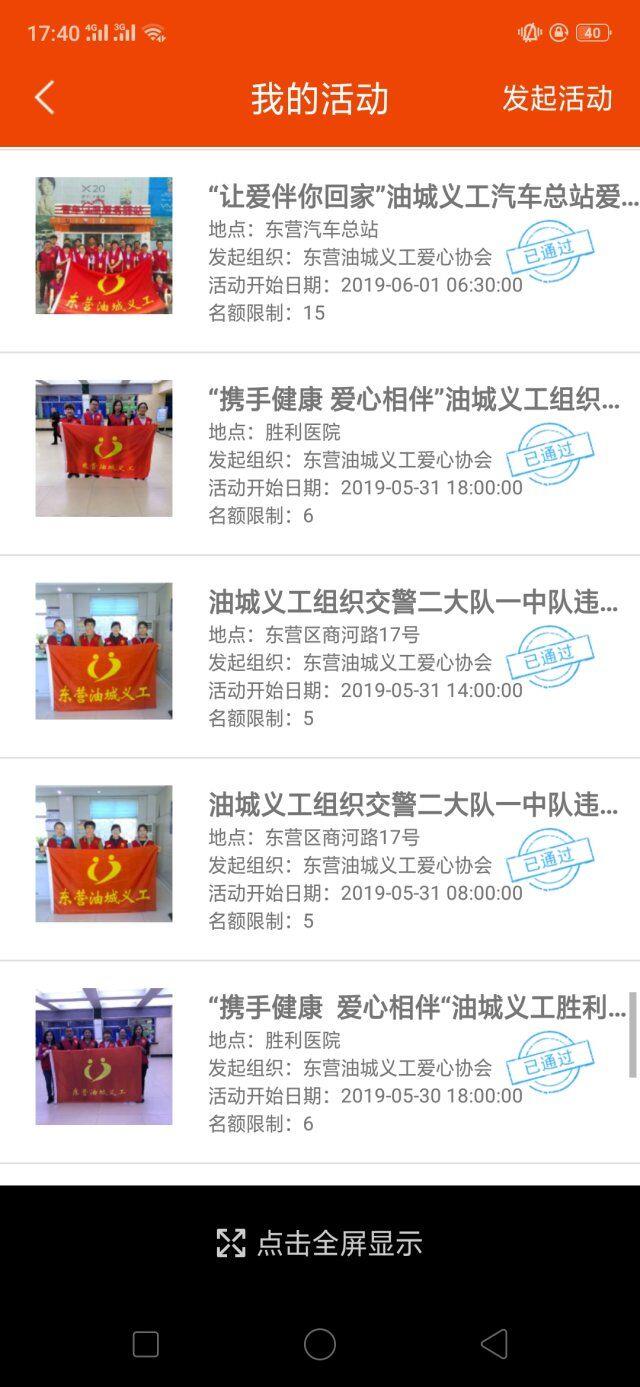Image resolution: width=640 pixels, height=1387 pixels.
Task: Tap the system home button
Action: pos(320,1344)
